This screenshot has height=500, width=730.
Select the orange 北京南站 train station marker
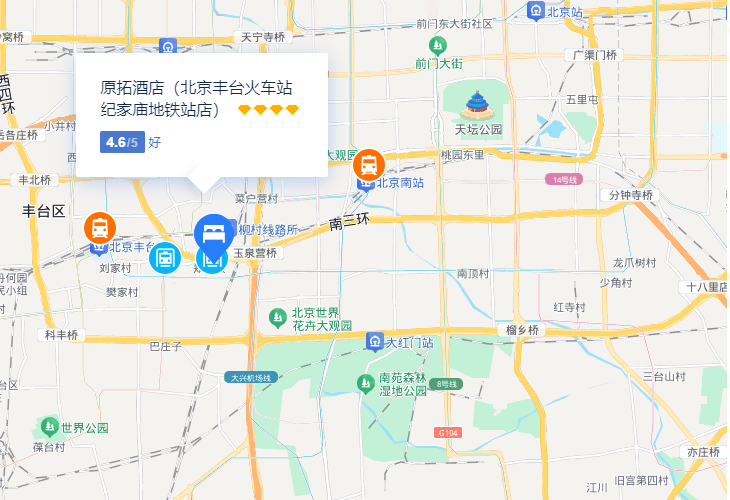click(369, 163)
